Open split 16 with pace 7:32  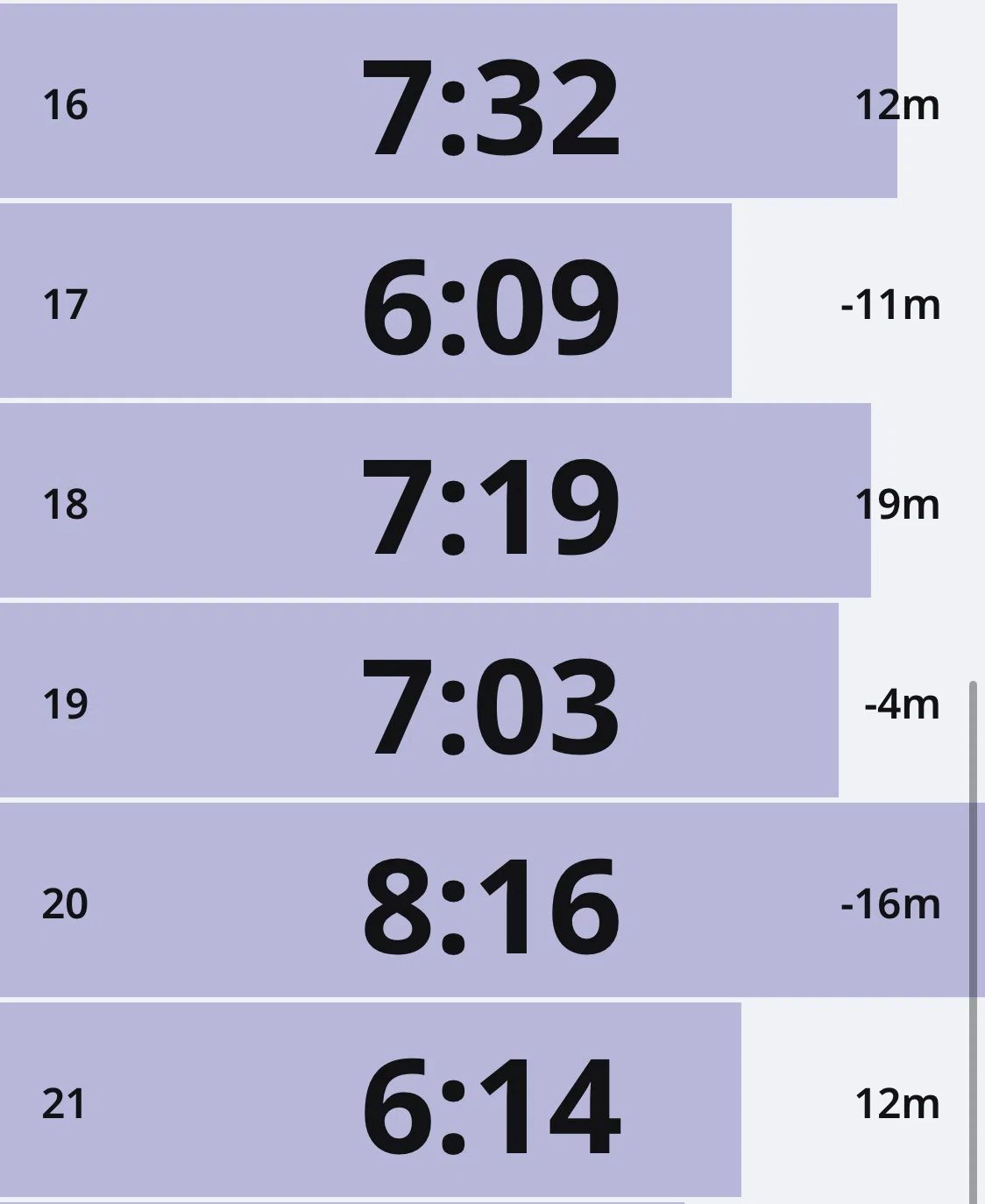tap(492, 101)
